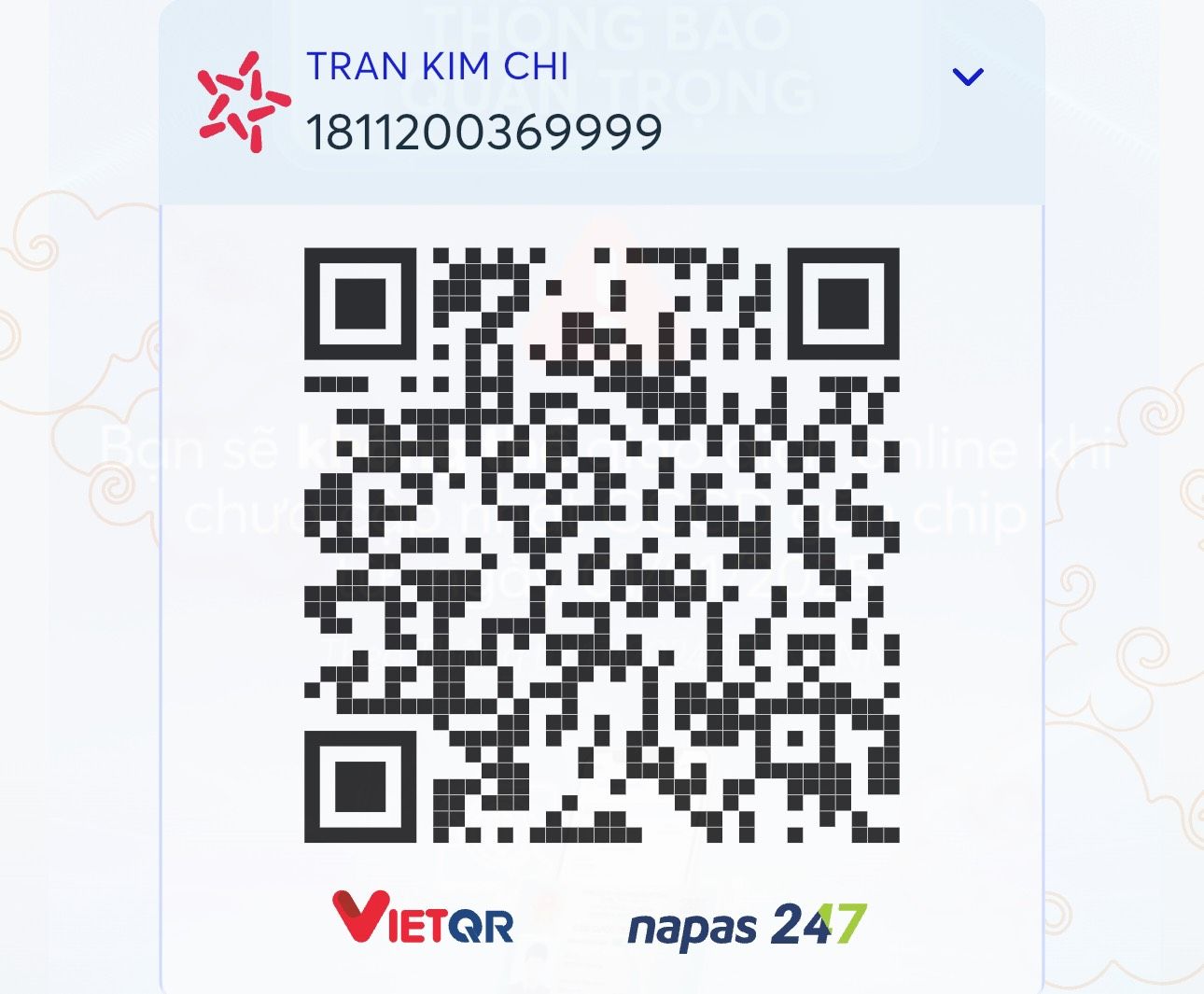This screenshot has height=994, width=1204.
Task: Expand the TRAN KIM CHI account dropdown
Action: pos(968,77)
